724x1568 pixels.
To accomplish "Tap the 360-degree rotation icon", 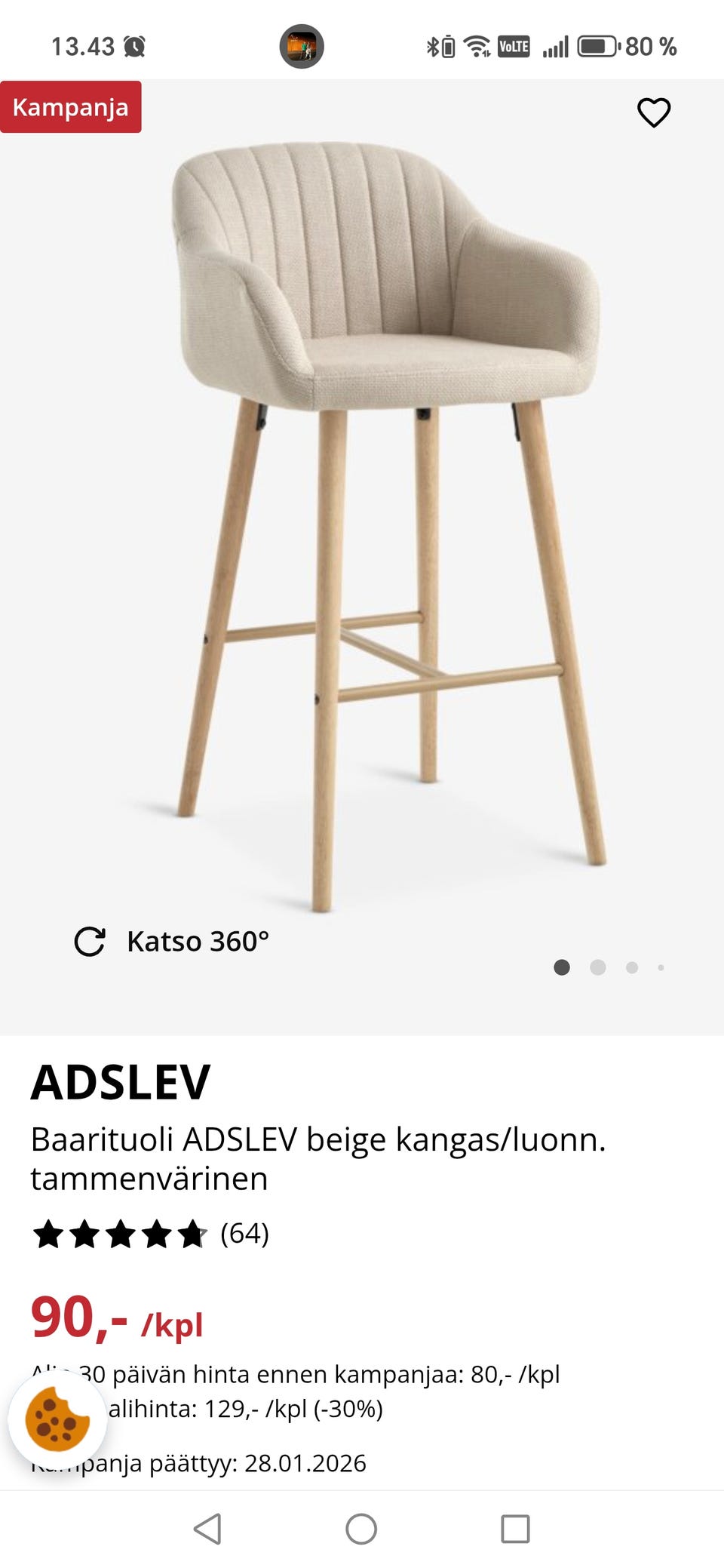I will click(x=90, y=942).
